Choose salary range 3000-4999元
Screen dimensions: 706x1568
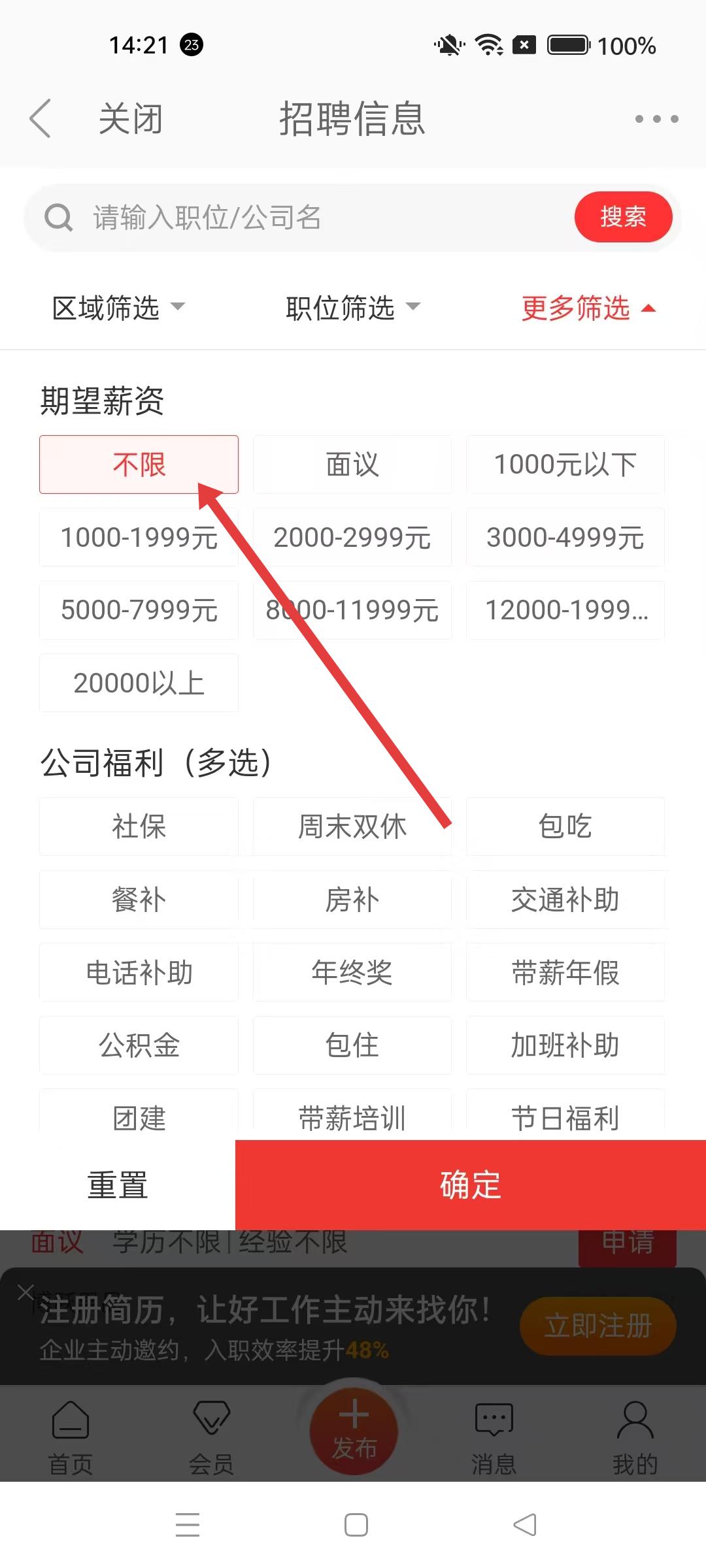(x=565, y=537)
